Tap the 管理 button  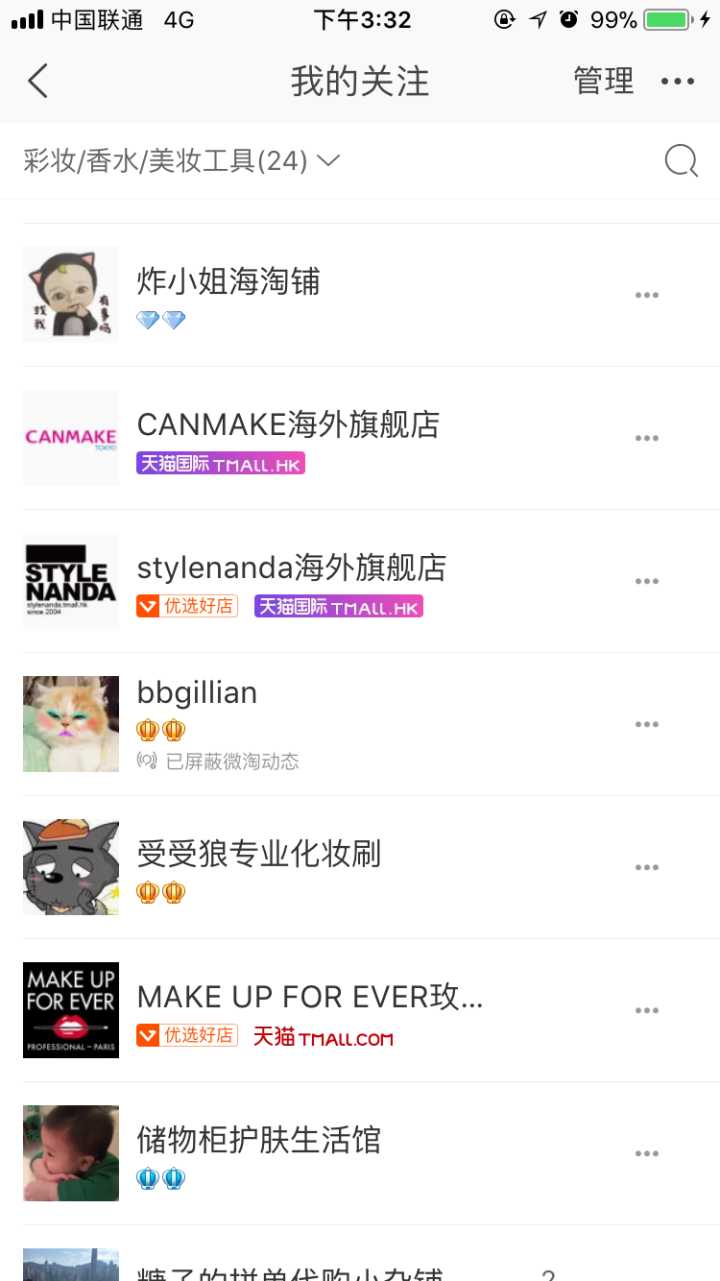point(603,81)
